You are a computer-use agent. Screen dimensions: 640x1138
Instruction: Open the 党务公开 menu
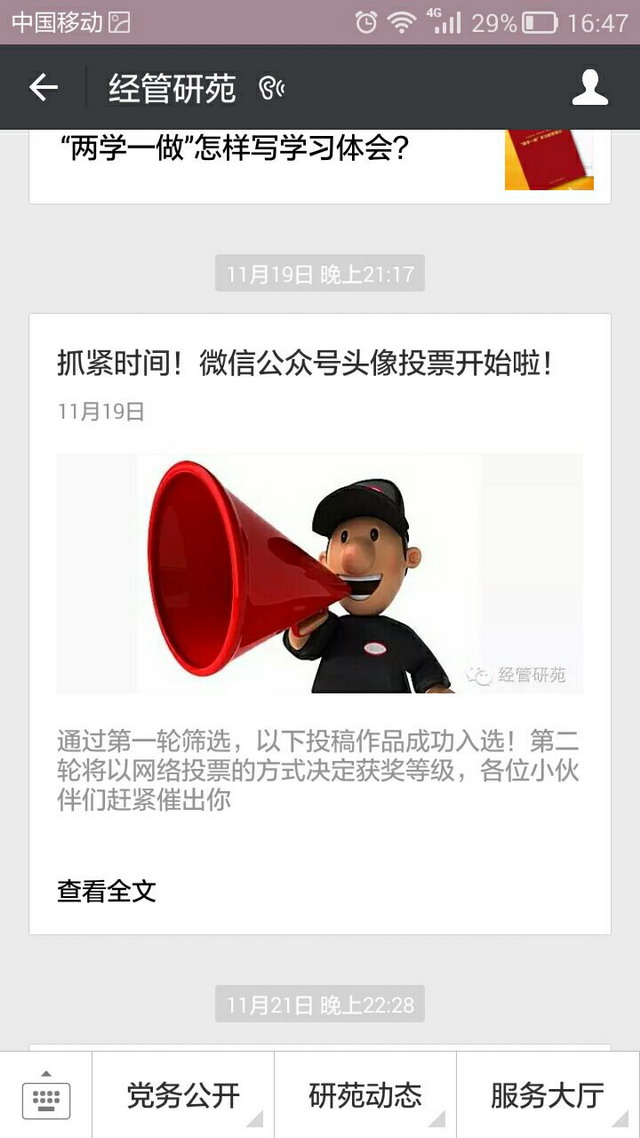pyautogui.click(x=183, y=1096)
